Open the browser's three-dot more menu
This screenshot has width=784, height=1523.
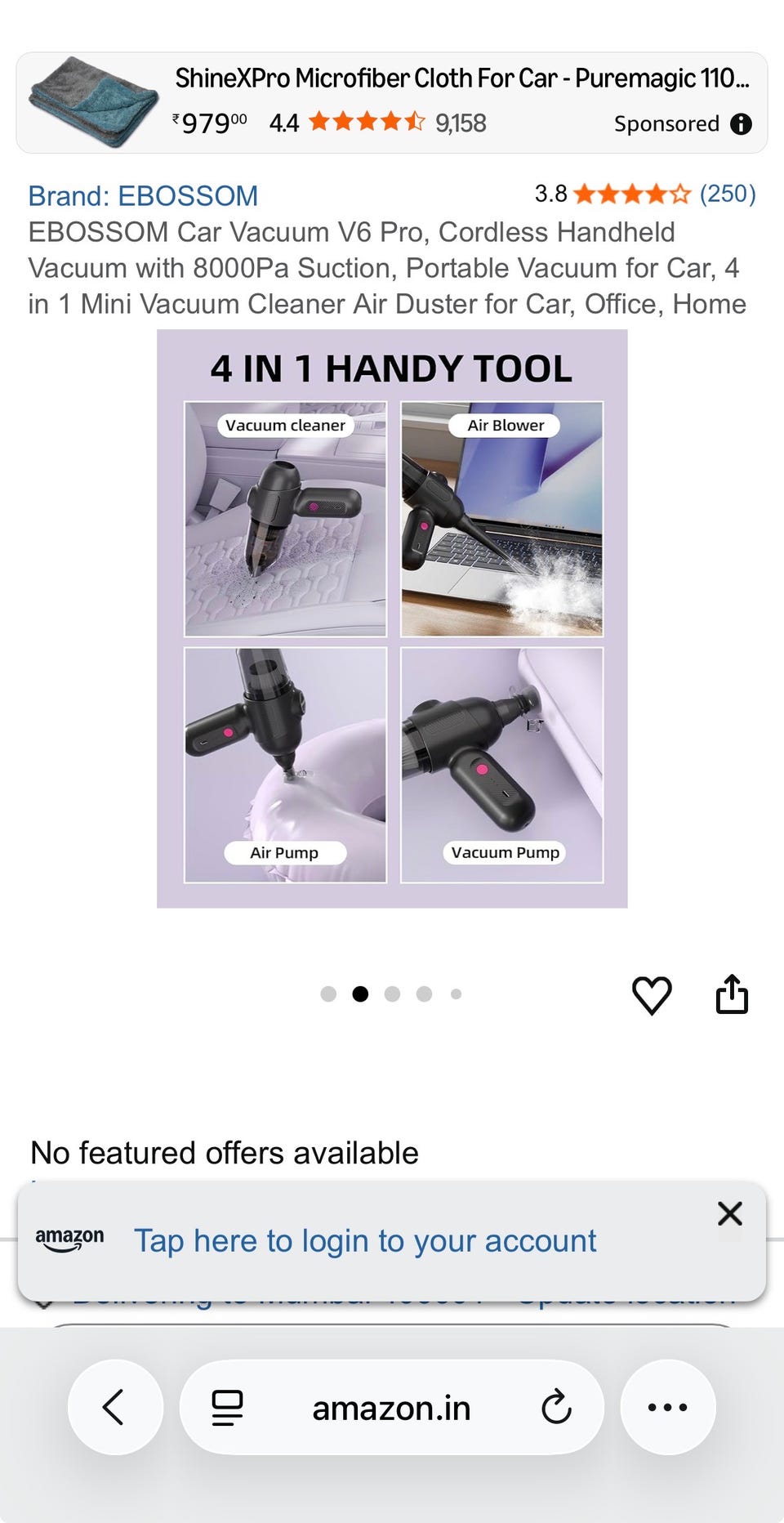(667, 1408)
